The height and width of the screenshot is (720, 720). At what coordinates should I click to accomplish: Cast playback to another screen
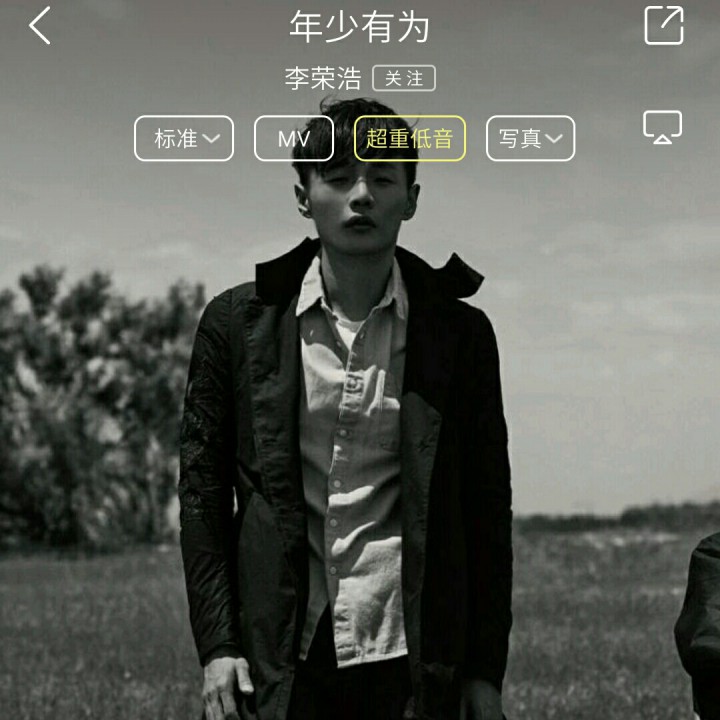[662, 127]
